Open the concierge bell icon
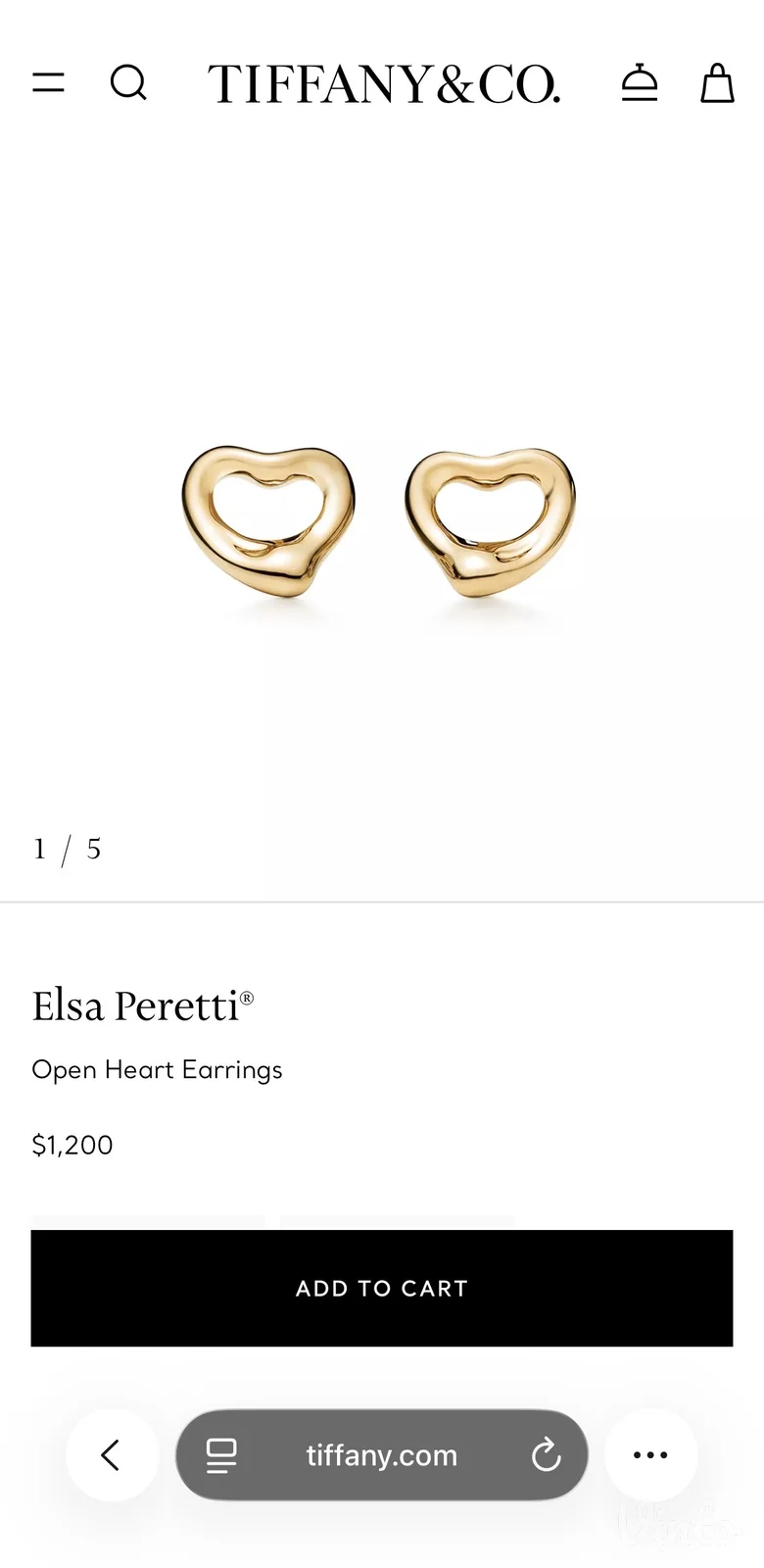 pyautogui.click(x=640, y=83)
